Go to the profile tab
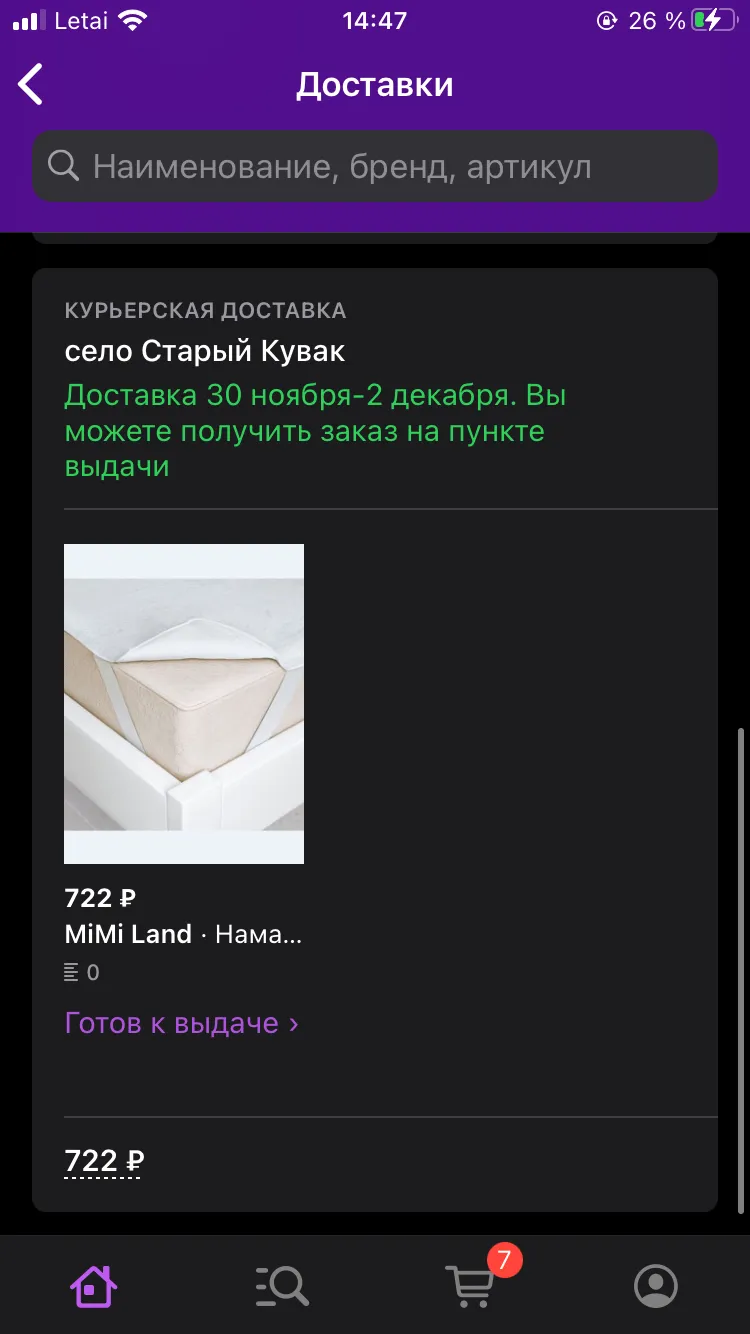750x1334 pixels. (656, 1285)
